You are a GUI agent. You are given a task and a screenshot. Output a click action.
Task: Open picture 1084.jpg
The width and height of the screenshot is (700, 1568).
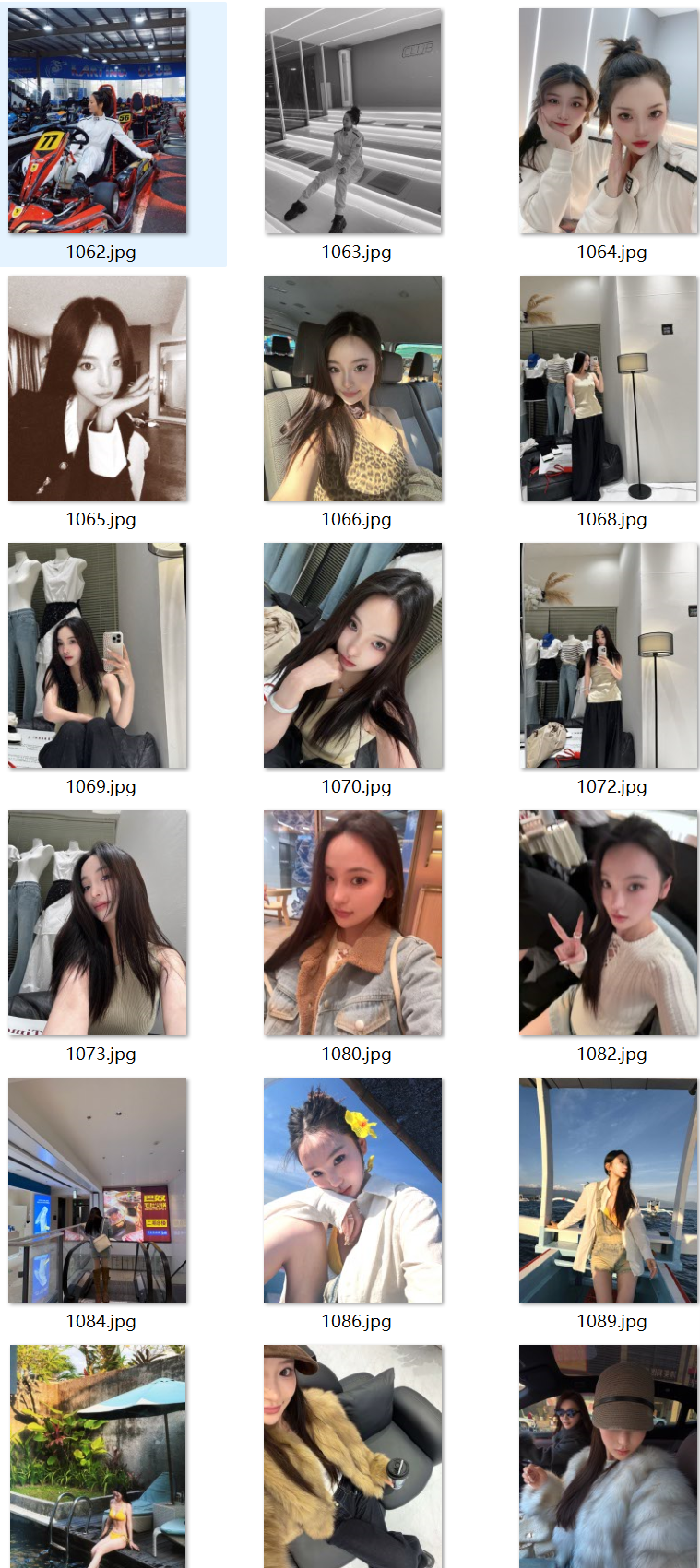98,1190
